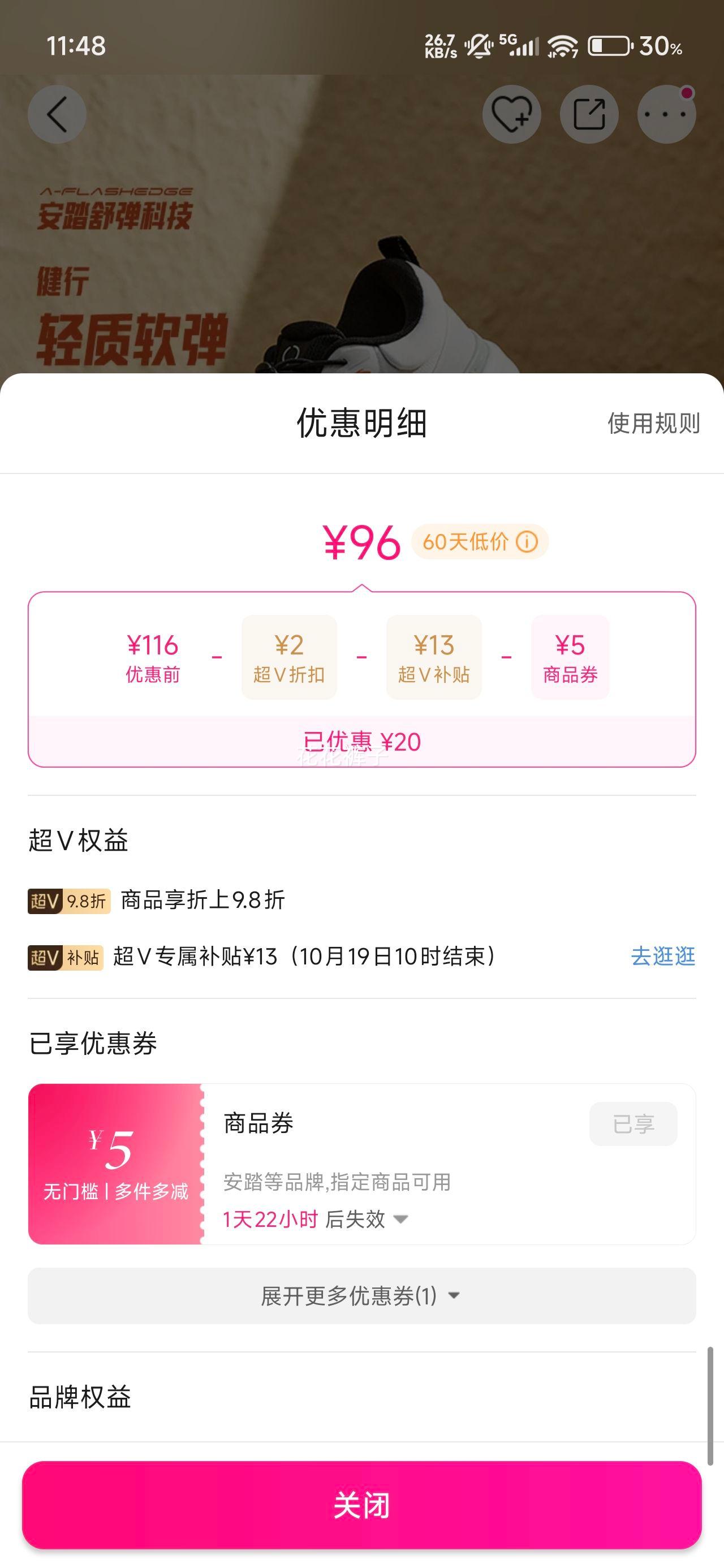Image resolution: width=724 pixels, height=1568 pixels.
Task: Expand coupon expiry details arrow
Action: [x=400, y=1219]
